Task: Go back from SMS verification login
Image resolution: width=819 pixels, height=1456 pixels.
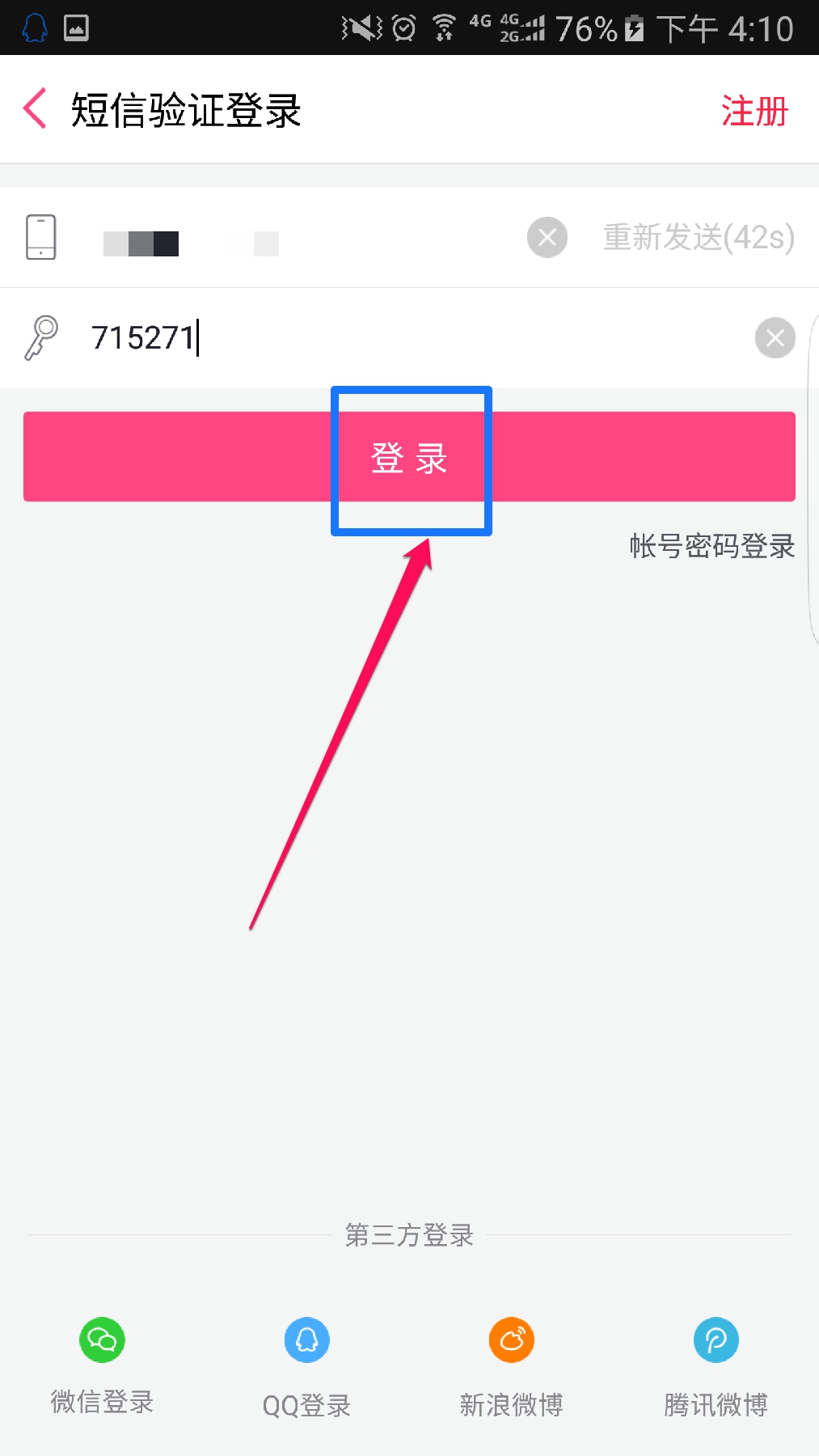Action: point(35,109)
